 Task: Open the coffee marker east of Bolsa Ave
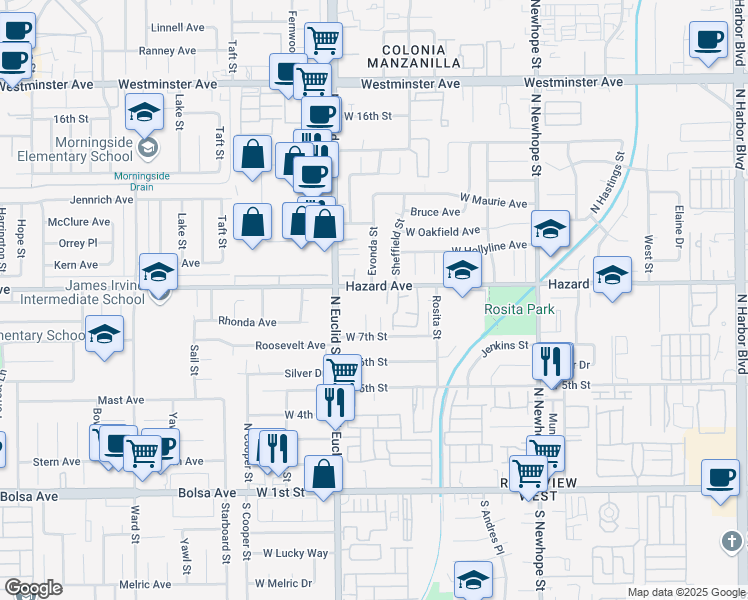[720, 478]
